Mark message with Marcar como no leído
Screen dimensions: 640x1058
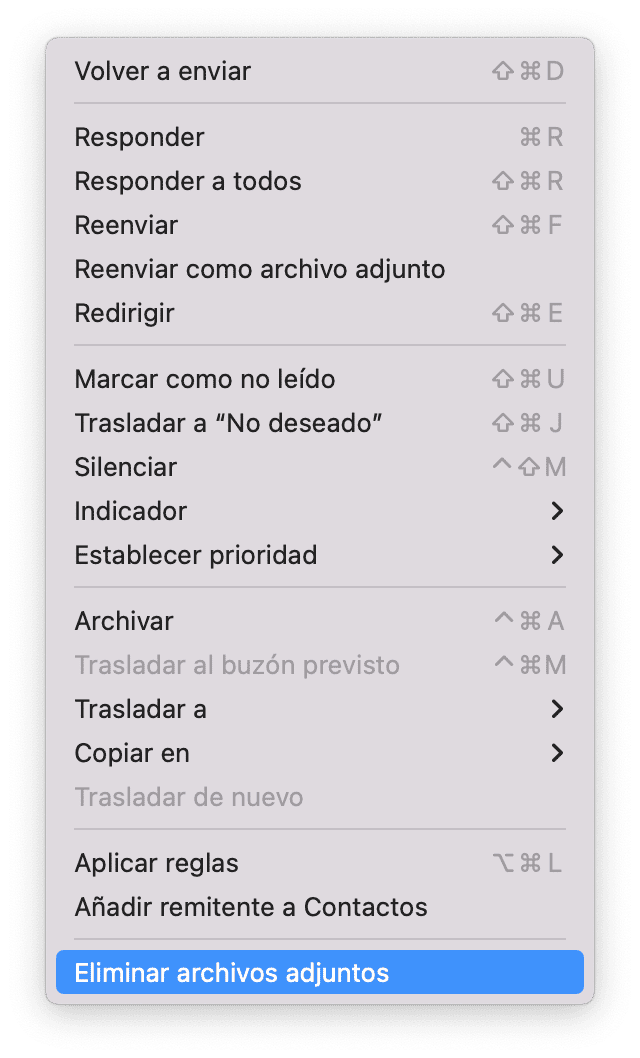pyautogui.click(x=320, y=379)
